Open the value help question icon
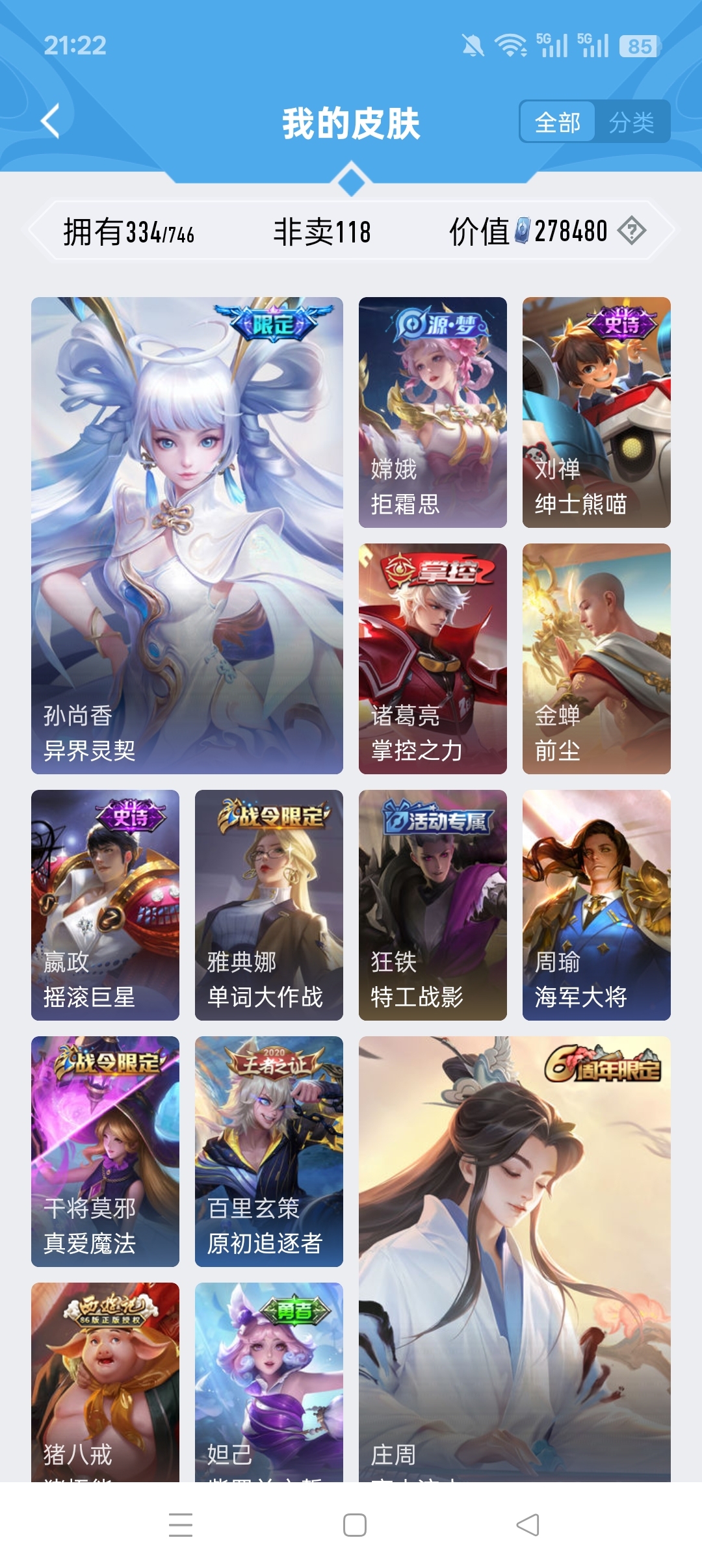The image size is (702, 1568). [631, 231]
